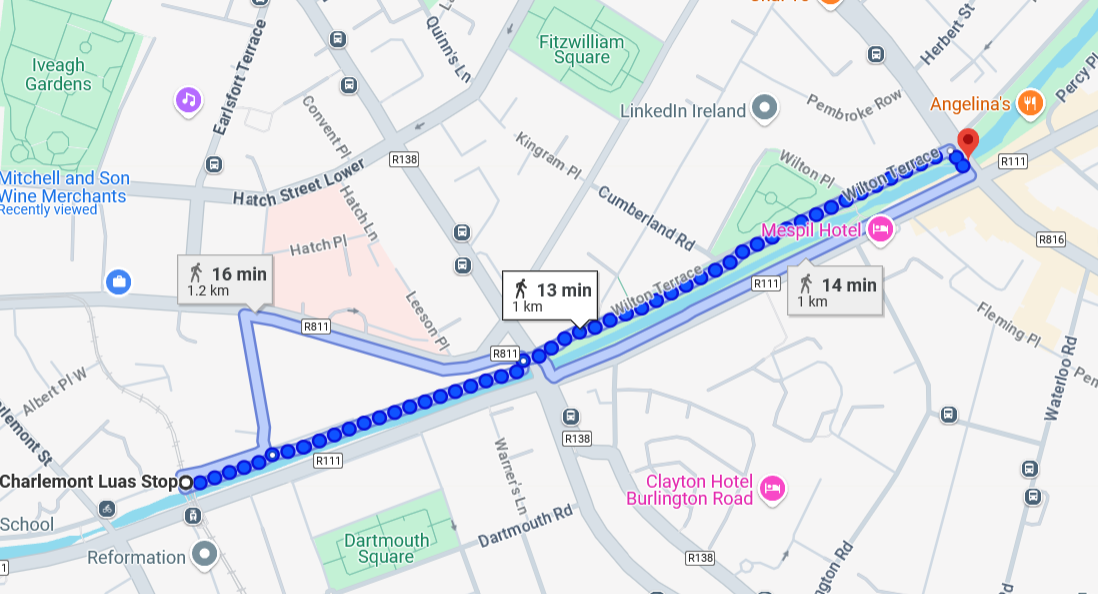Tap the 13 min route label
The width and height of the screenshot is (1098, 594).
[x=550, y=296]
